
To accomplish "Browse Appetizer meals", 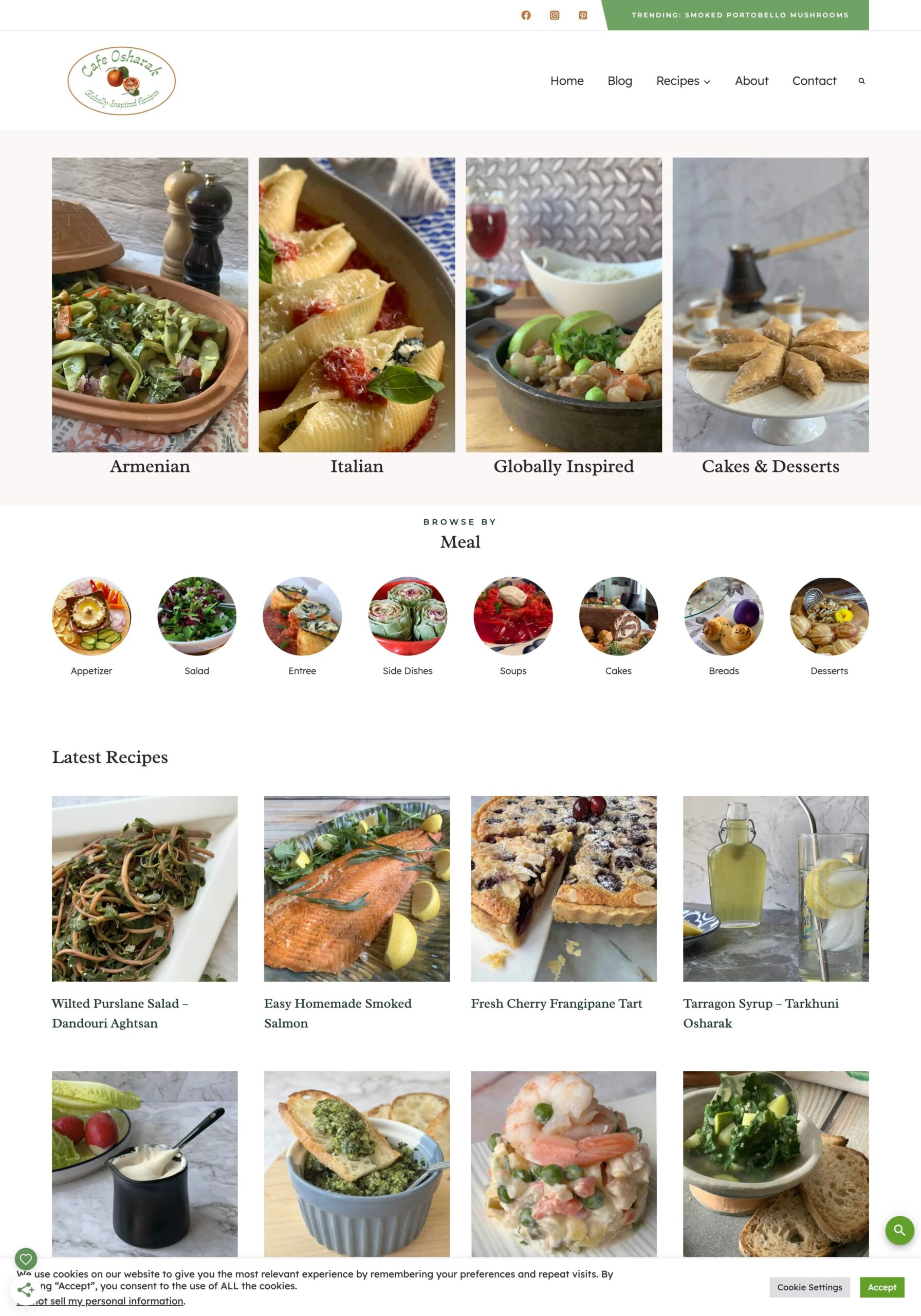I will [x=91, y=616].
